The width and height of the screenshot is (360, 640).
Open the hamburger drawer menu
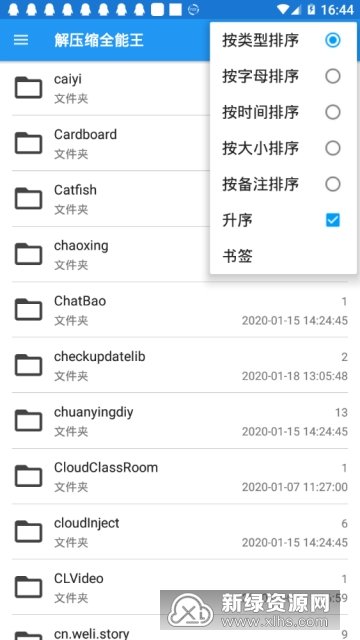21,40
